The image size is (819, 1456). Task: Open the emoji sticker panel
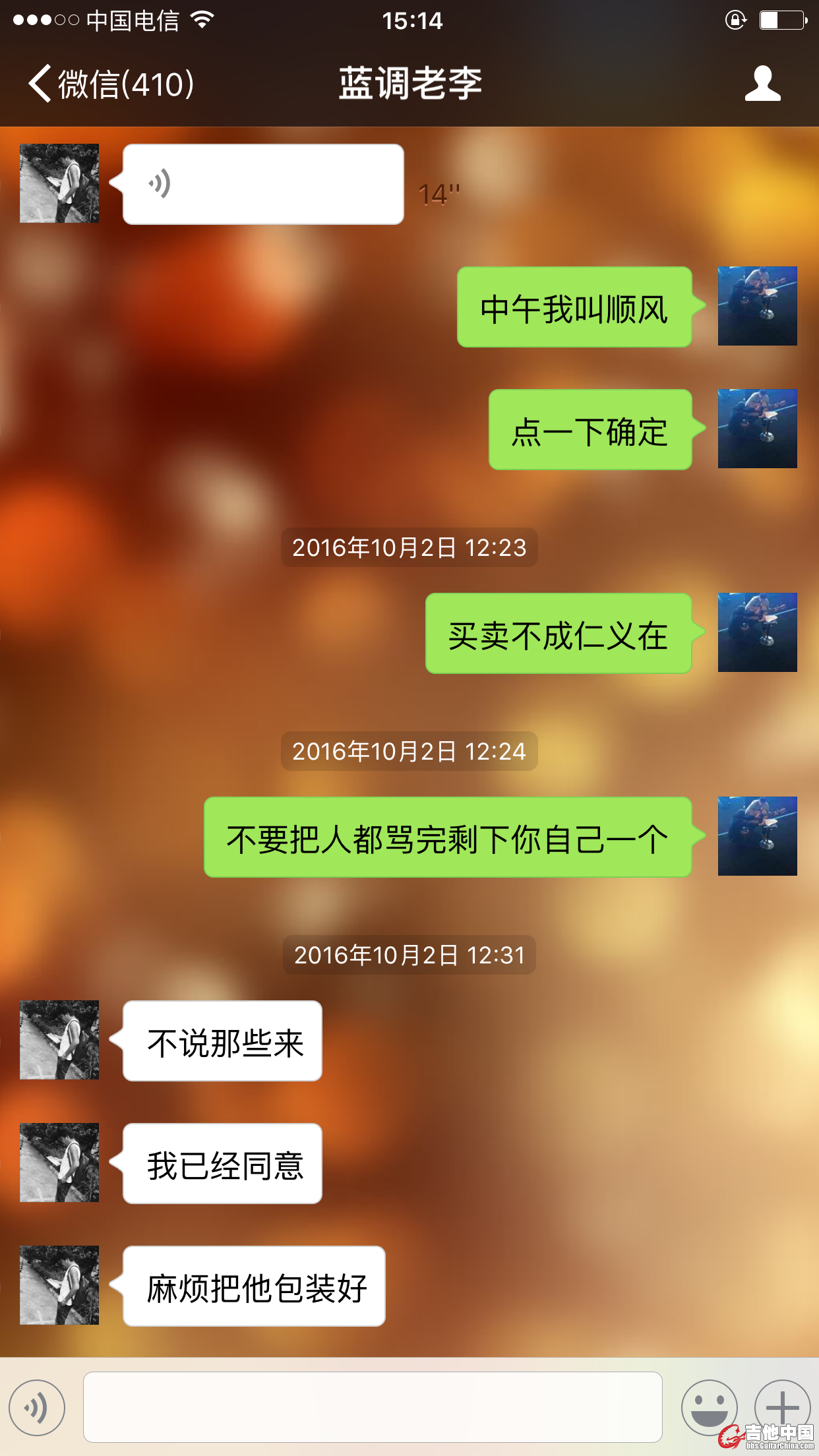[709, 1407]
